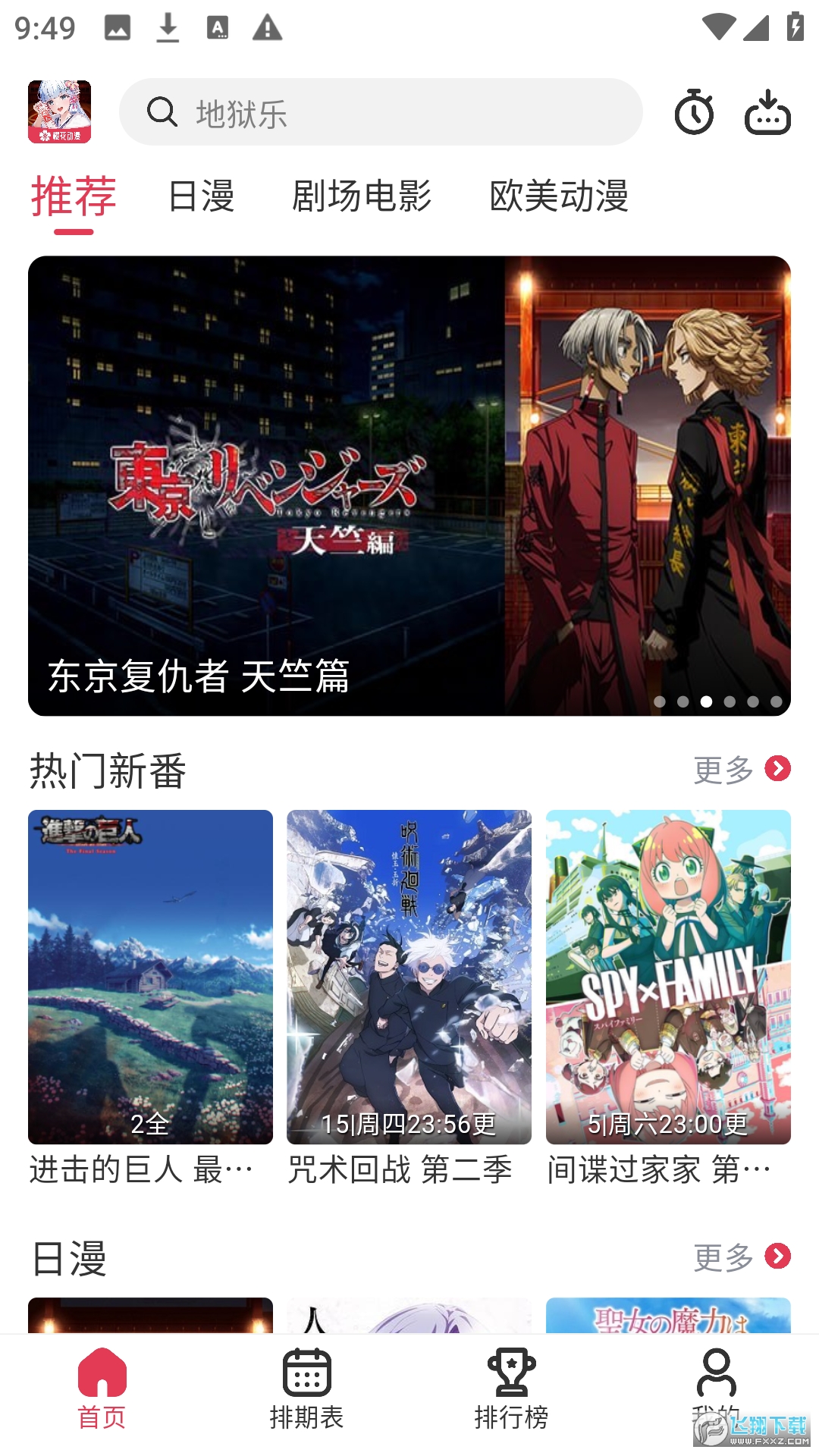Screen dimensions: 819x1456
Task: Open 咒术回战 第二季 card
Action: tap(409, 977)
